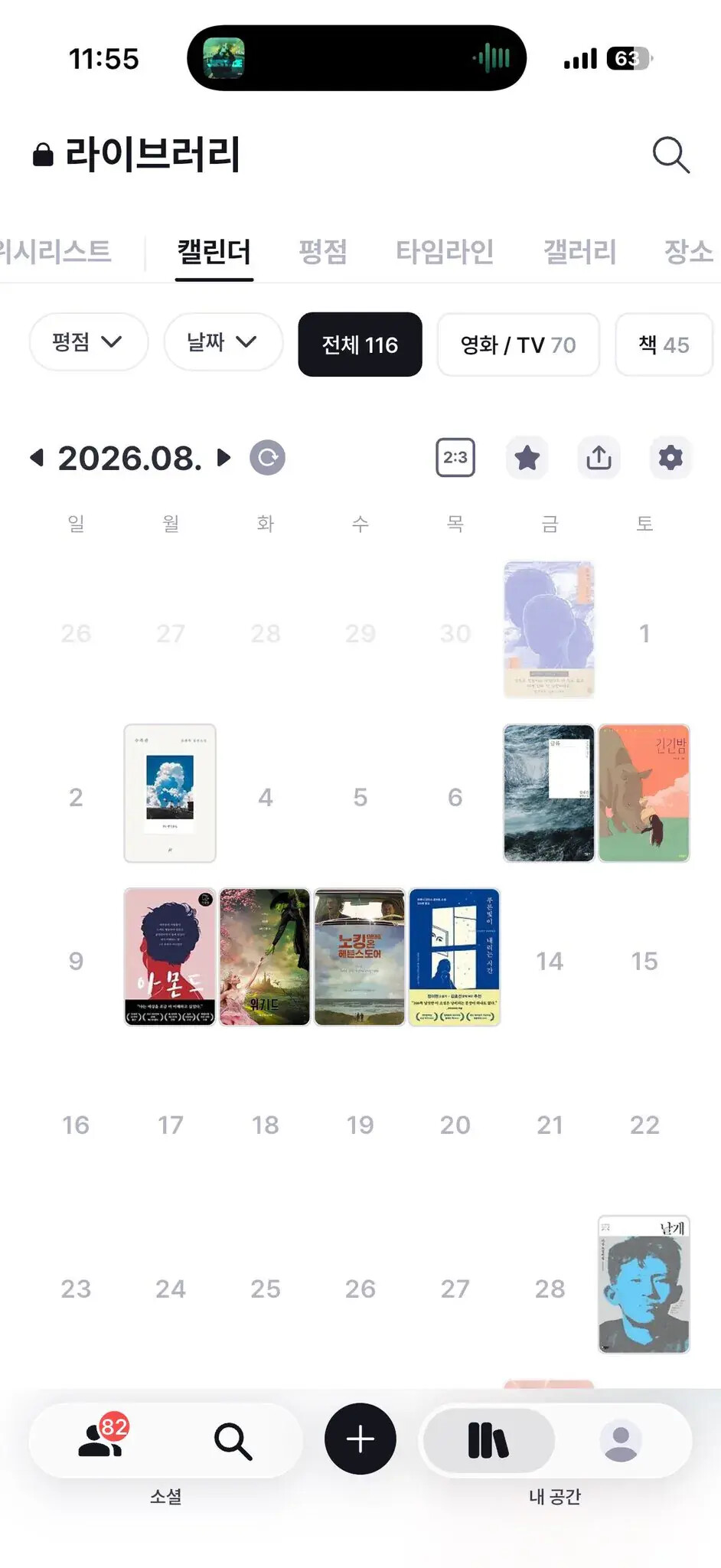Change the 2:3 poster ratio
Viewport: 721px width, 1568px height.
(455, 458)
